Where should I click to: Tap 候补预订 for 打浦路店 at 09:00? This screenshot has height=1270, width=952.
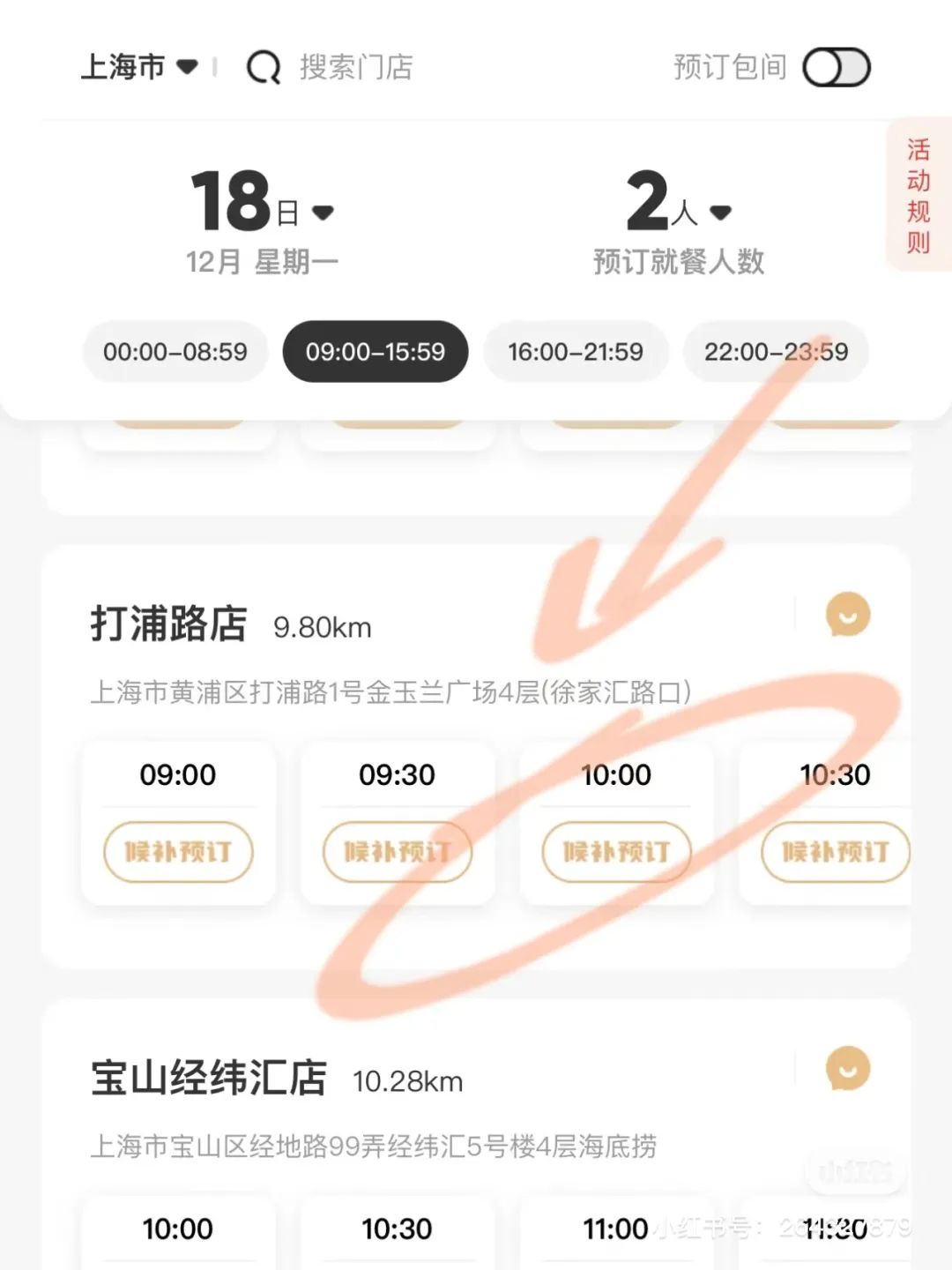[x=178, y=852]
